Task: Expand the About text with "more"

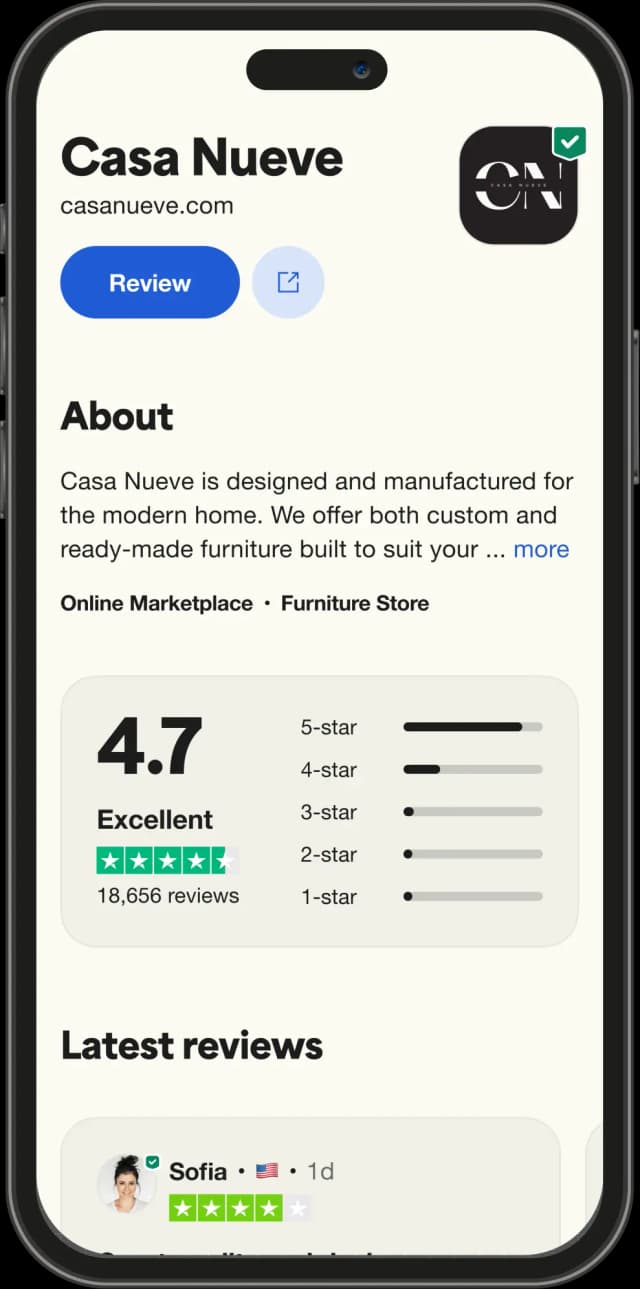Action: 541,549
